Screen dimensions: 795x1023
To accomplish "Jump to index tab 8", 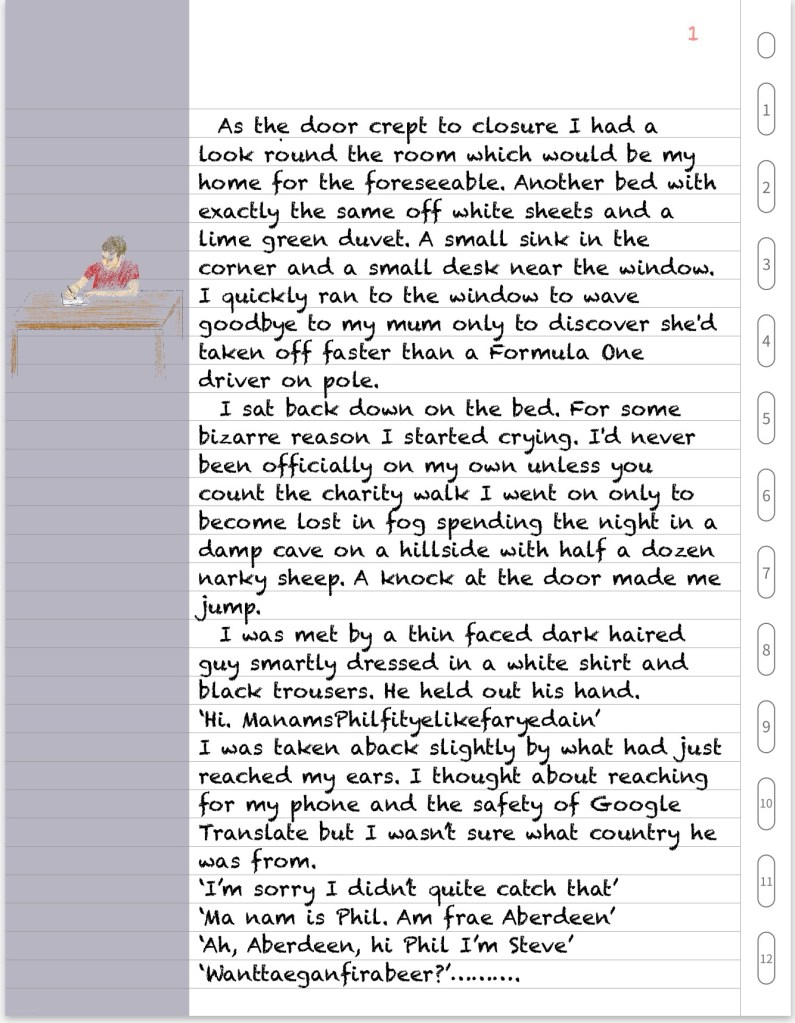I will [x=766, y=650].
